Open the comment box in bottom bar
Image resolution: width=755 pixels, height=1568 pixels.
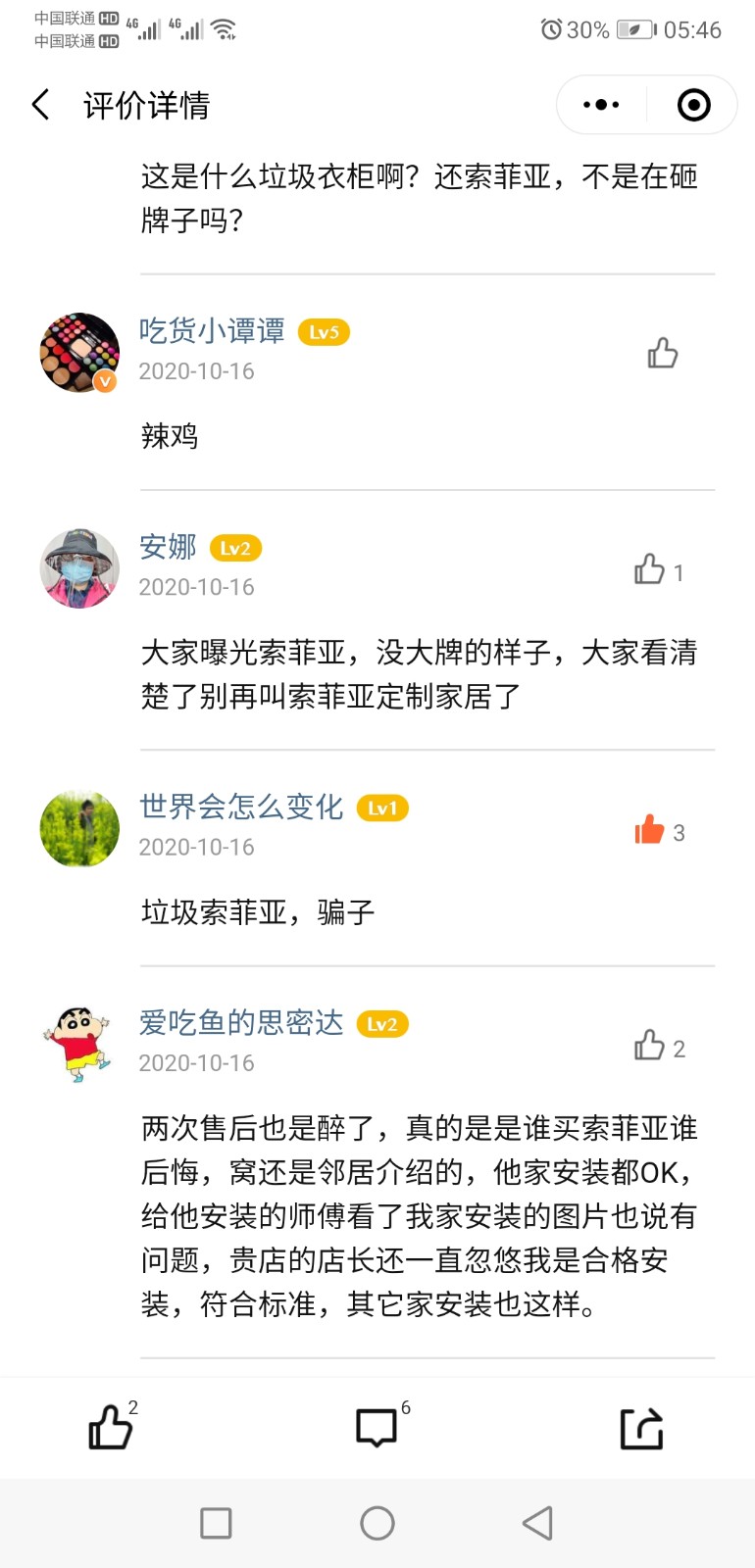[x=377, y=1428]
